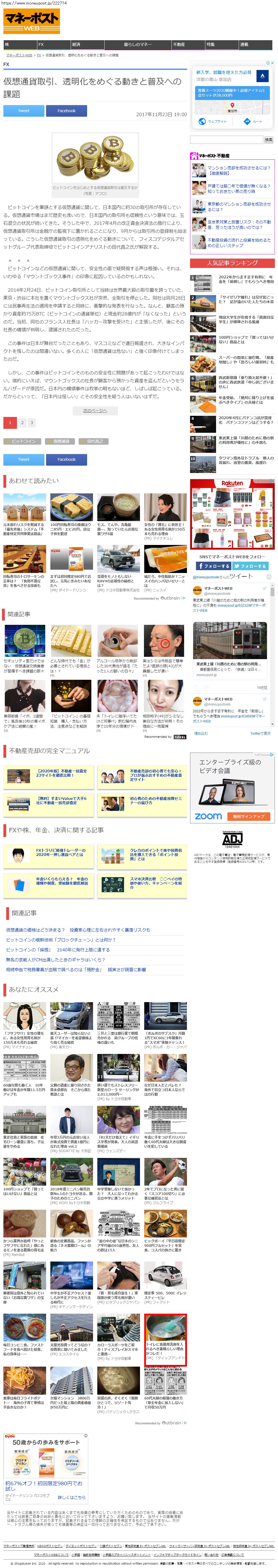Open マネーポストWEB breadcrumb link

pyautogui.click(x=19, y=56)
